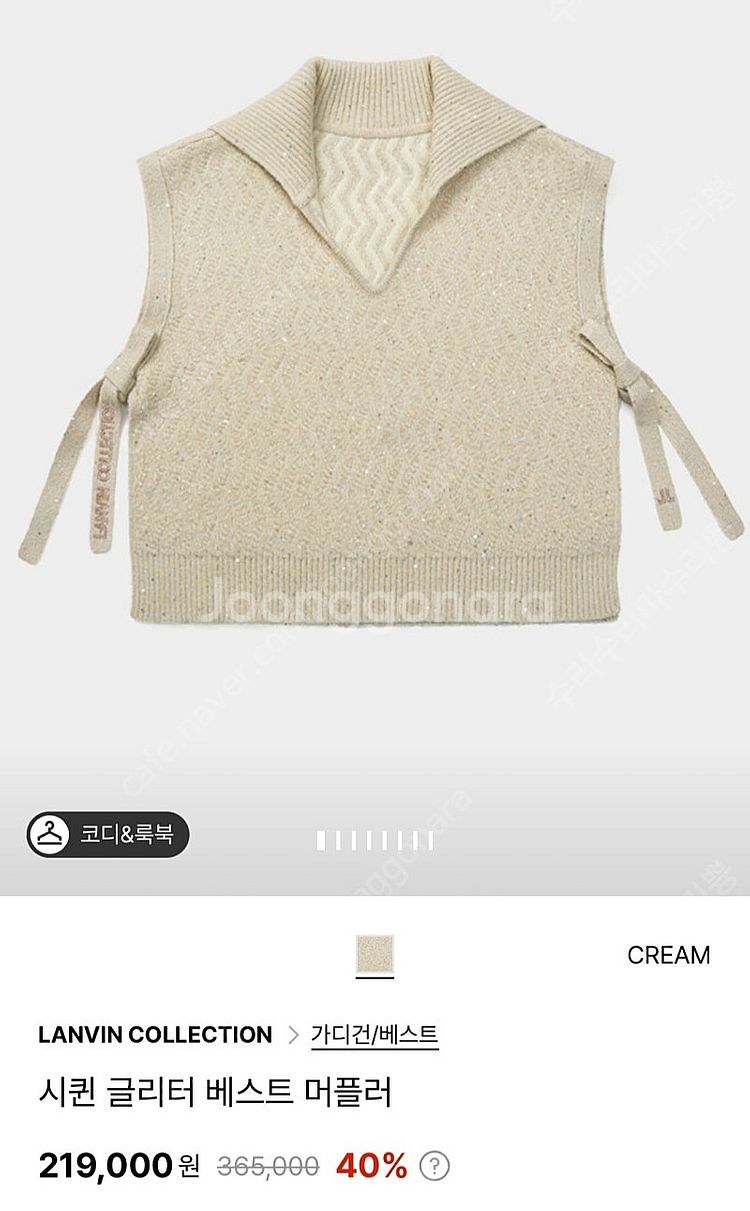750x1211 pixels.
Task: Open the LANVIN COLLECTION brand page
Action: click(x=155, y=1035)
